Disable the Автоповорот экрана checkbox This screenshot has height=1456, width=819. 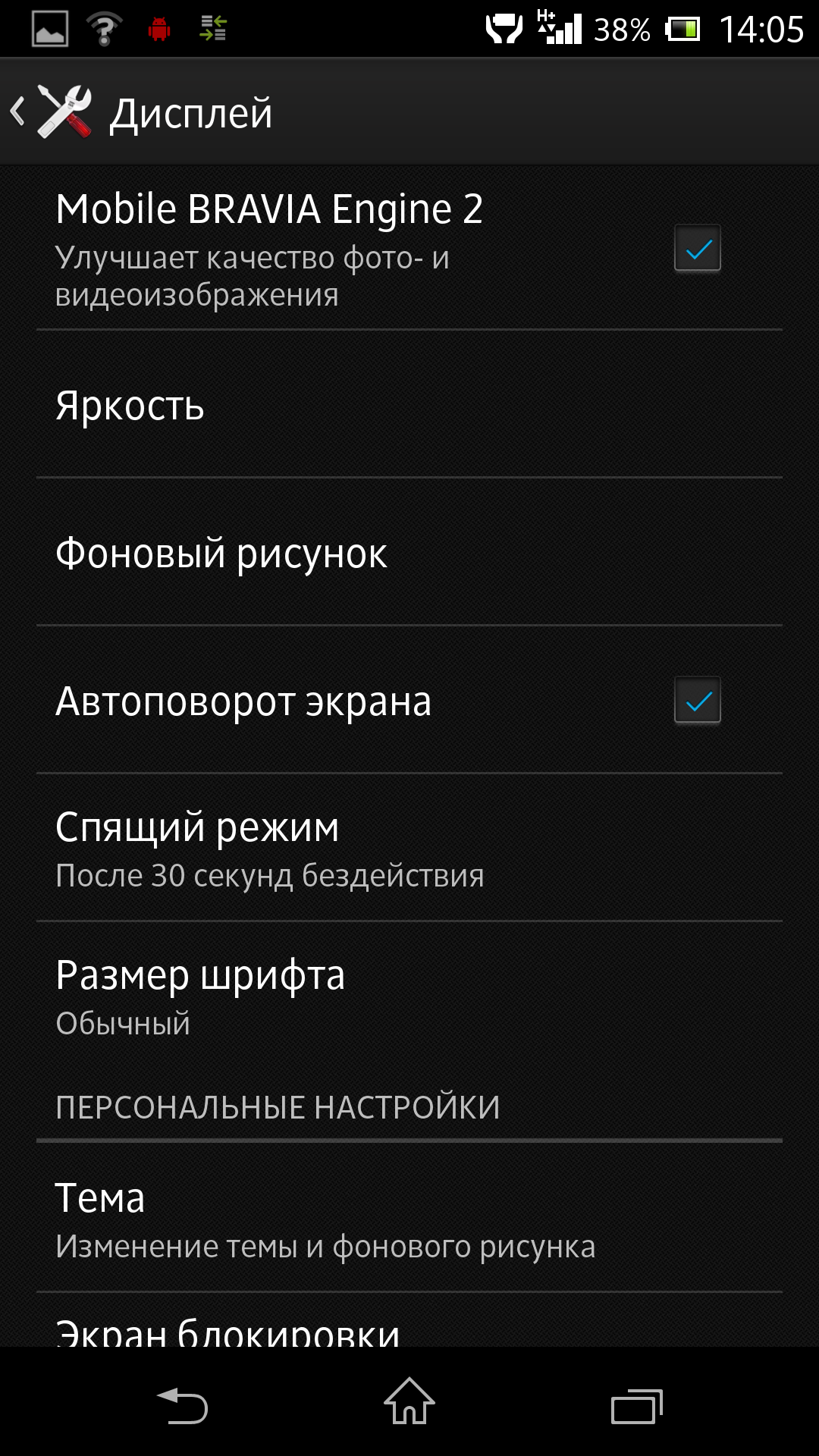pos(697,700)
